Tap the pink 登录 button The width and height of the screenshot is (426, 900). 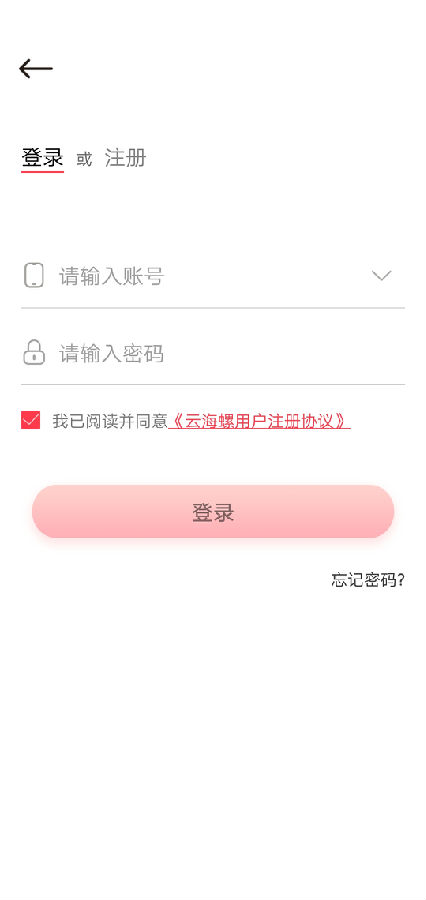(213, 511)
